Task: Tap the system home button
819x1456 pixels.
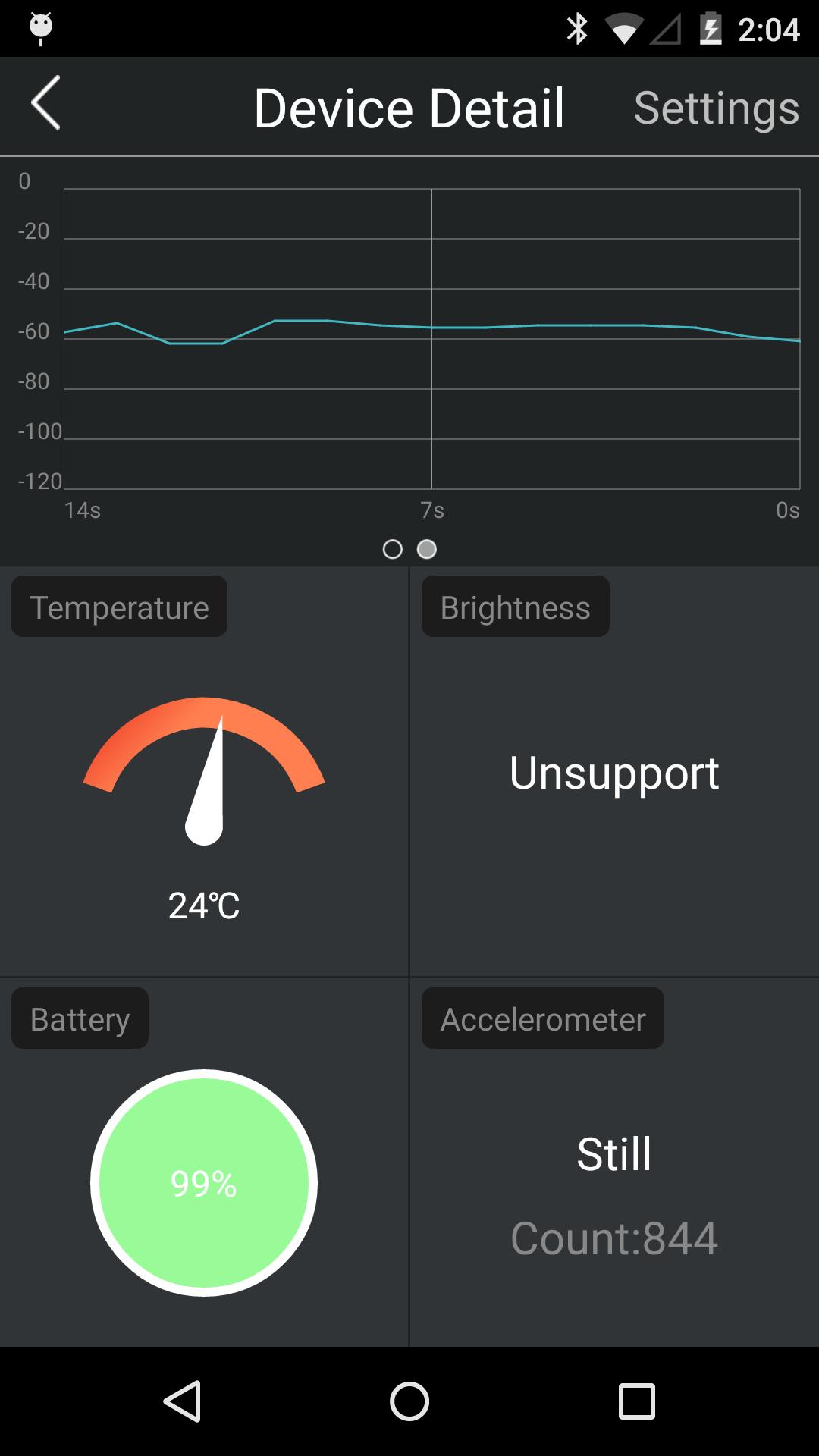Action: coord(409,1401)
